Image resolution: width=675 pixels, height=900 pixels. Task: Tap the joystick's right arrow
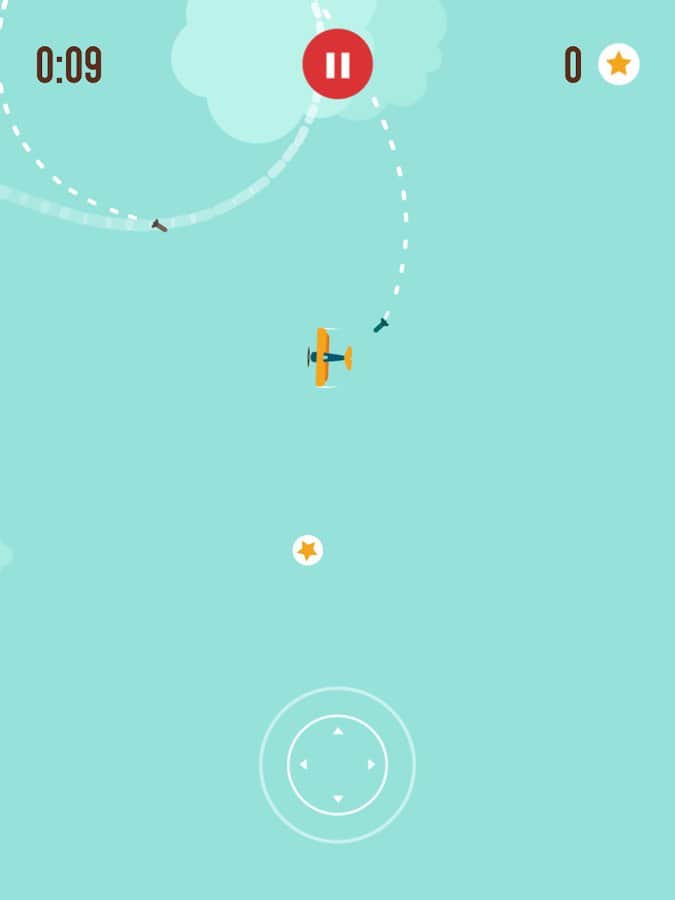pos(372,765)
